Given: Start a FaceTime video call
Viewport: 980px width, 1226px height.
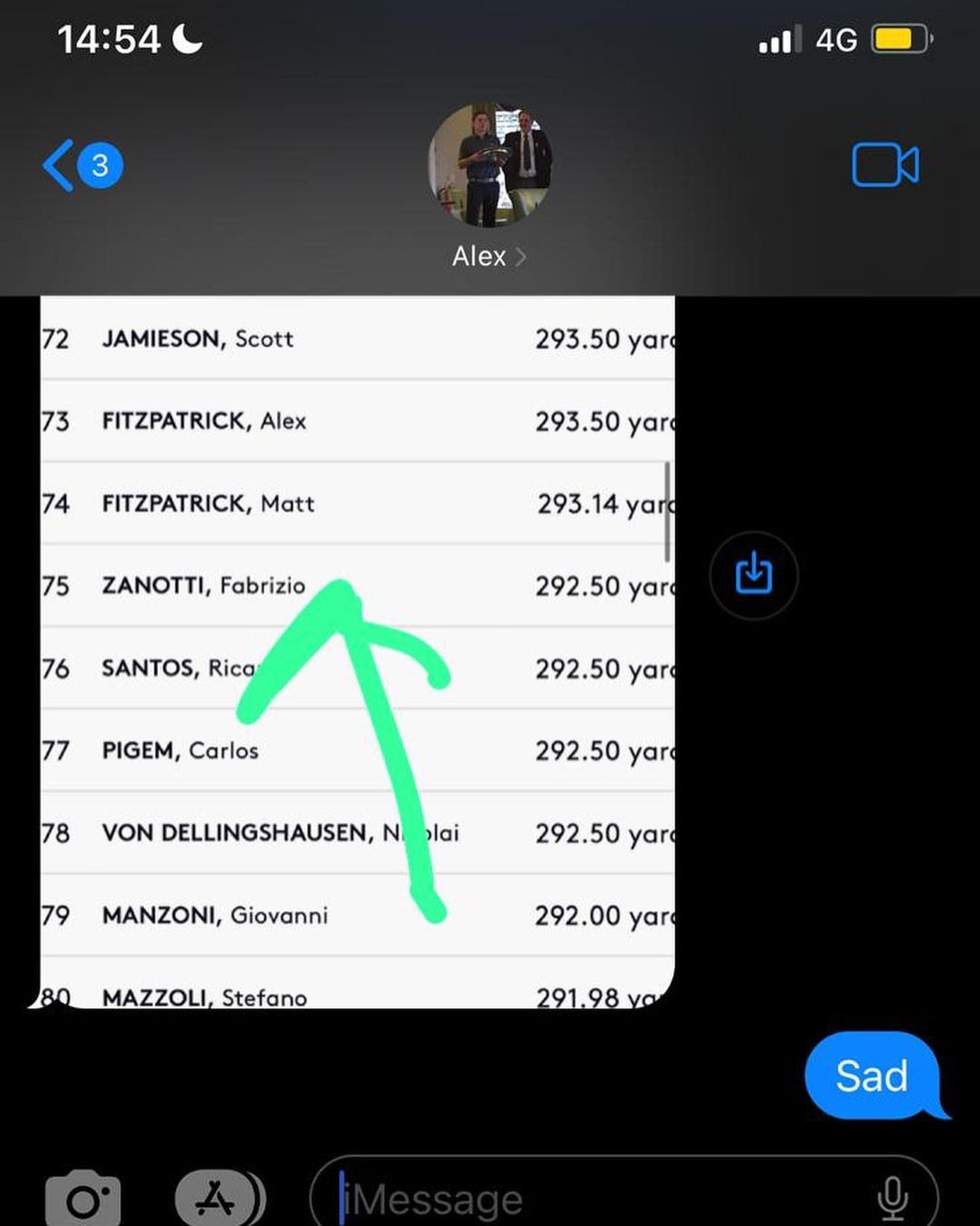Looking at the screenshot, I should [885, 165].
